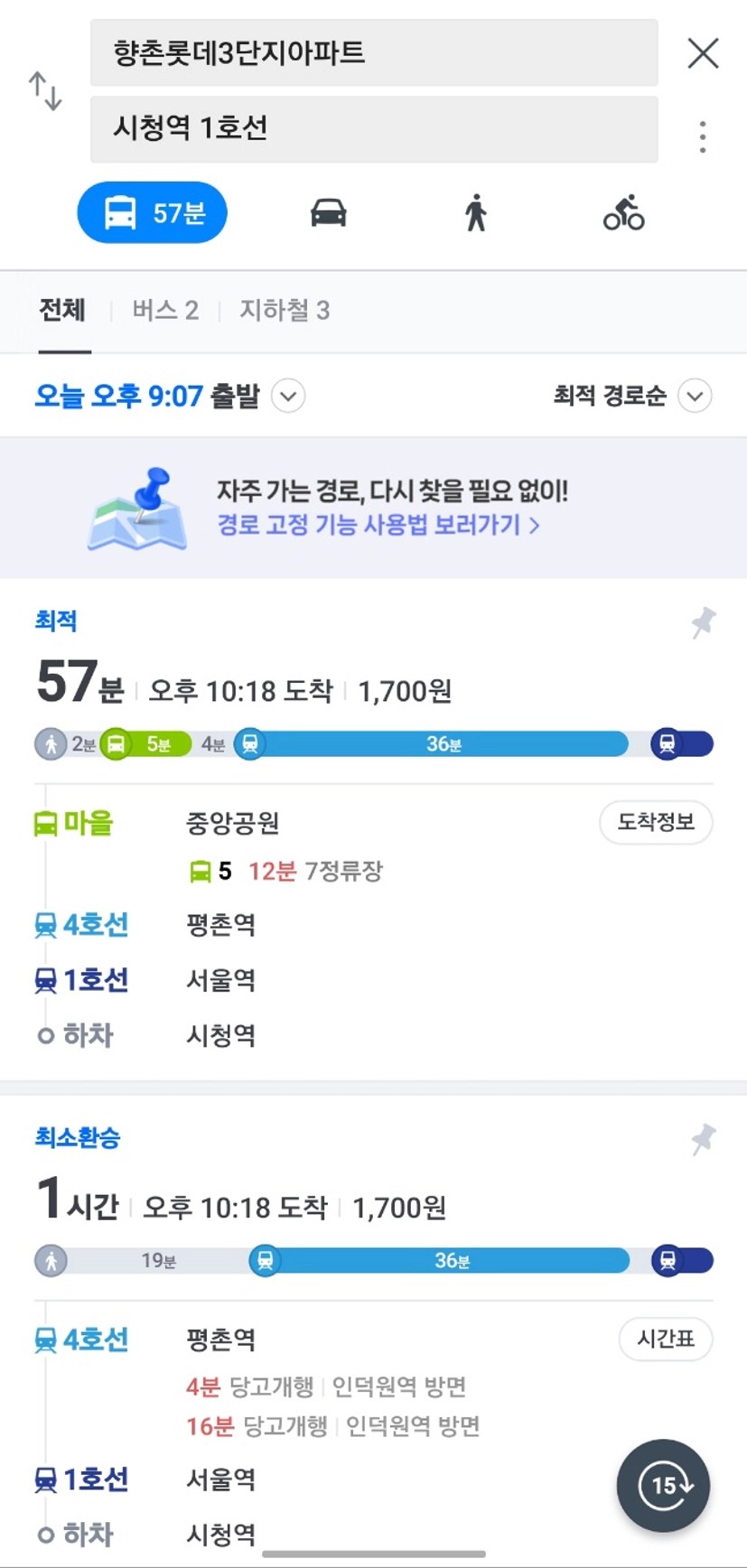
Task: Pin the 최소환승 1시간 route
Action: point(703,1139)
